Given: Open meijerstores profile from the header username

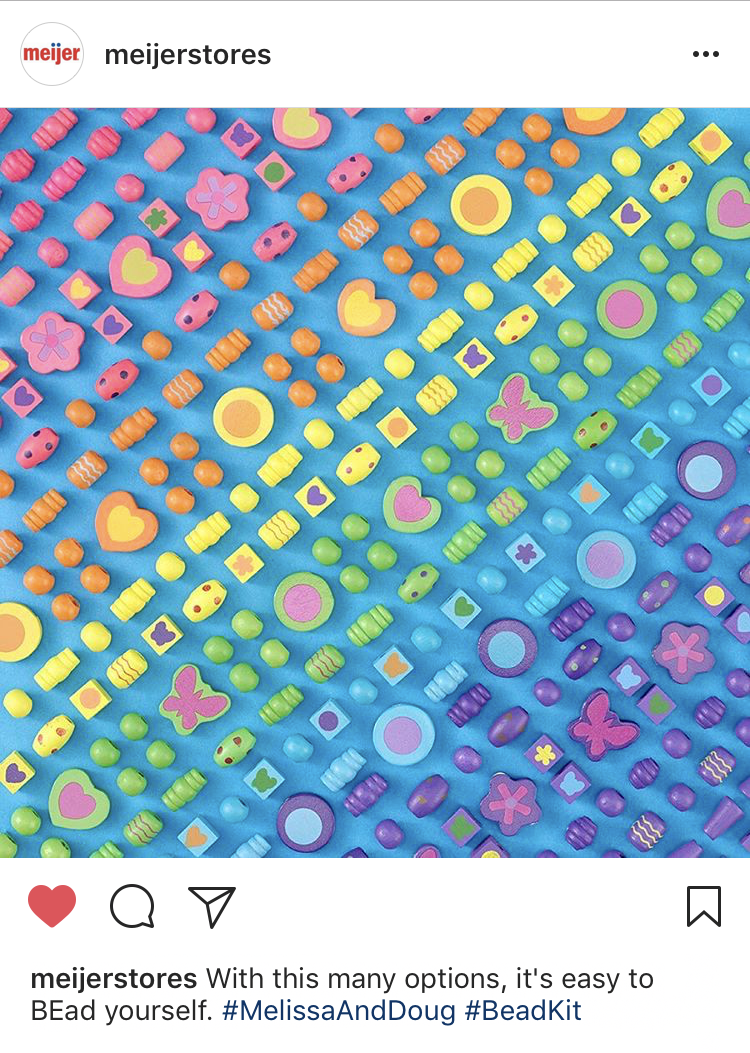Looking at the screenshot, I should 187,54.
